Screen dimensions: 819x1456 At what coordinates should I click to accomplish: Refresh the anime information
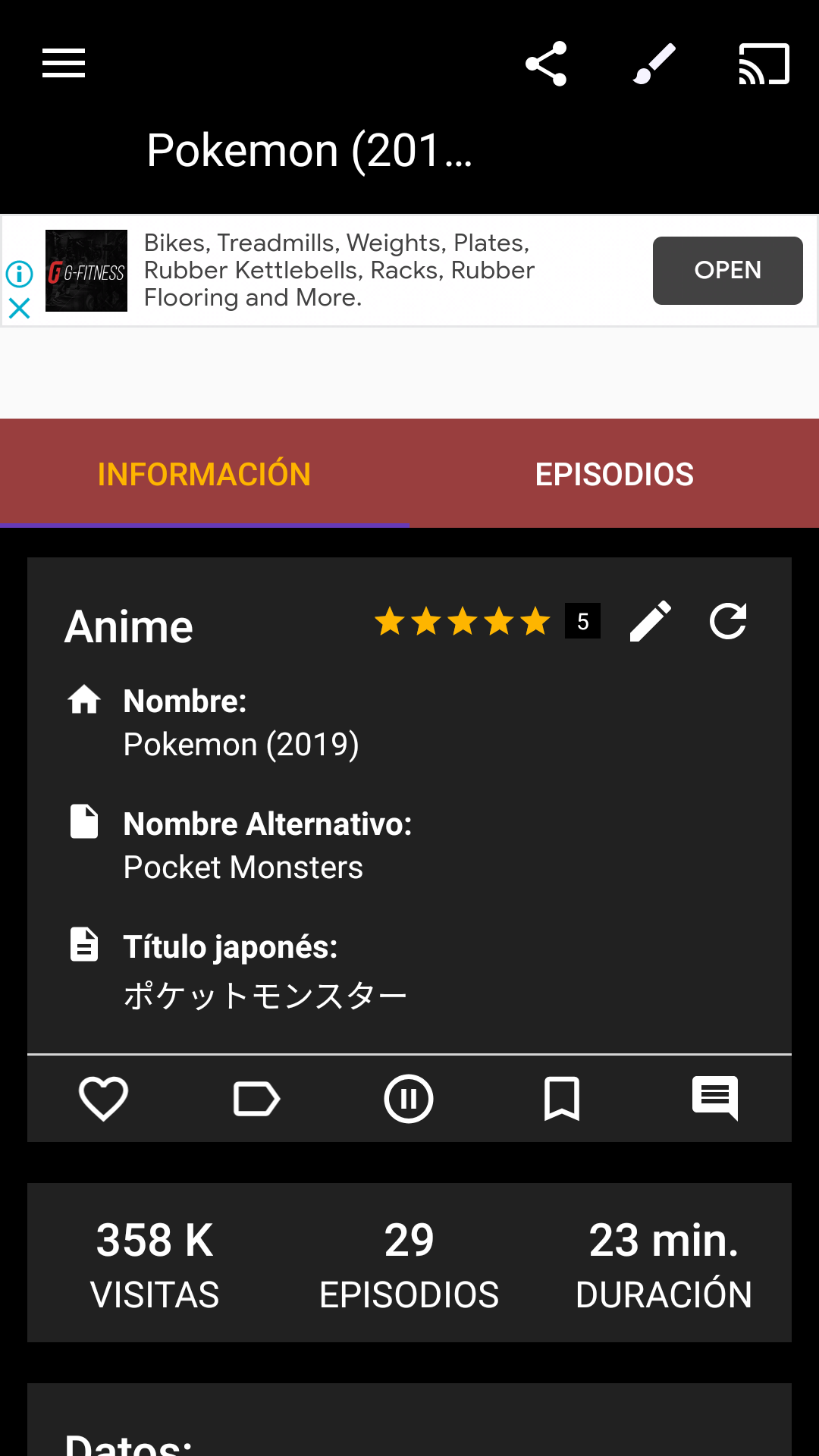pos(728,622)
